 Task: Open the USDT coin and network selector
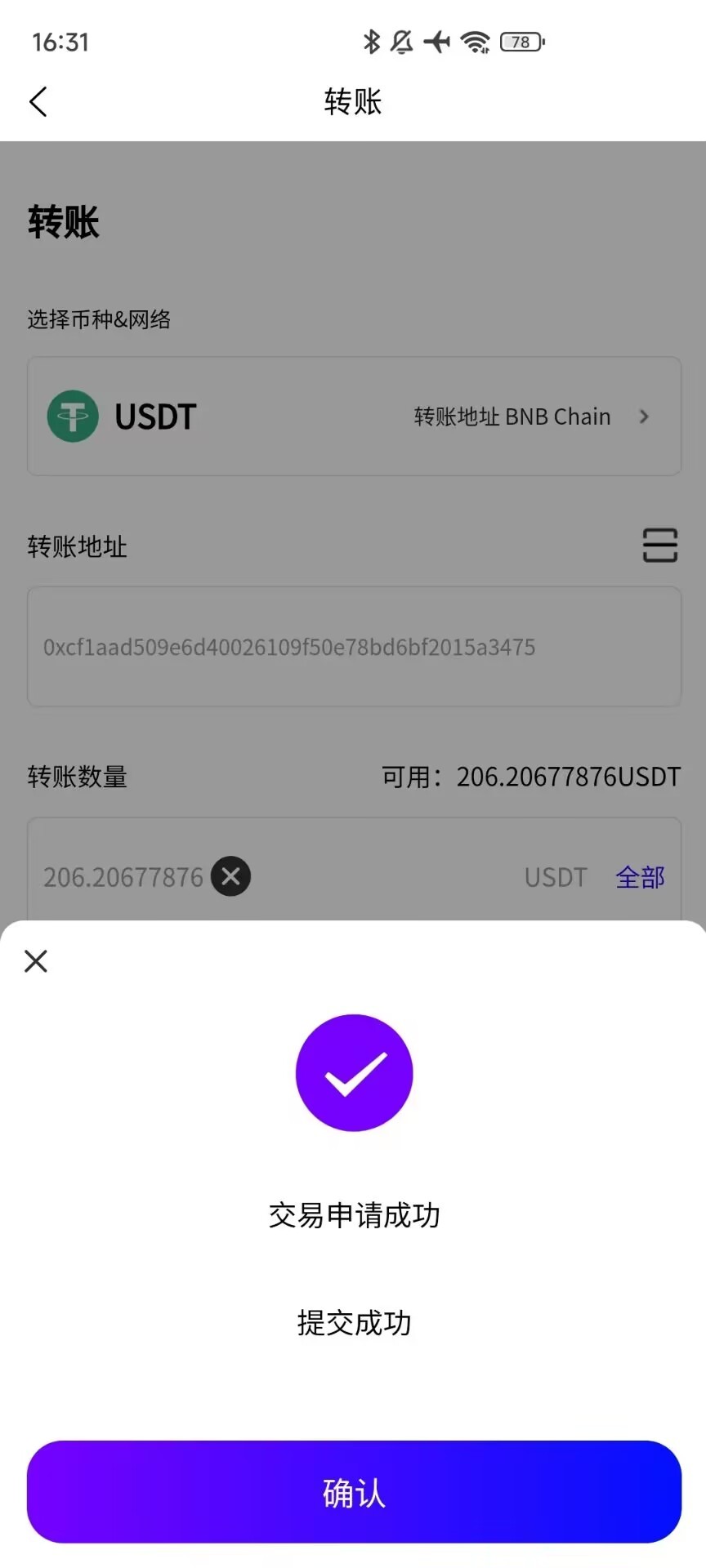[x=353, y=416]
